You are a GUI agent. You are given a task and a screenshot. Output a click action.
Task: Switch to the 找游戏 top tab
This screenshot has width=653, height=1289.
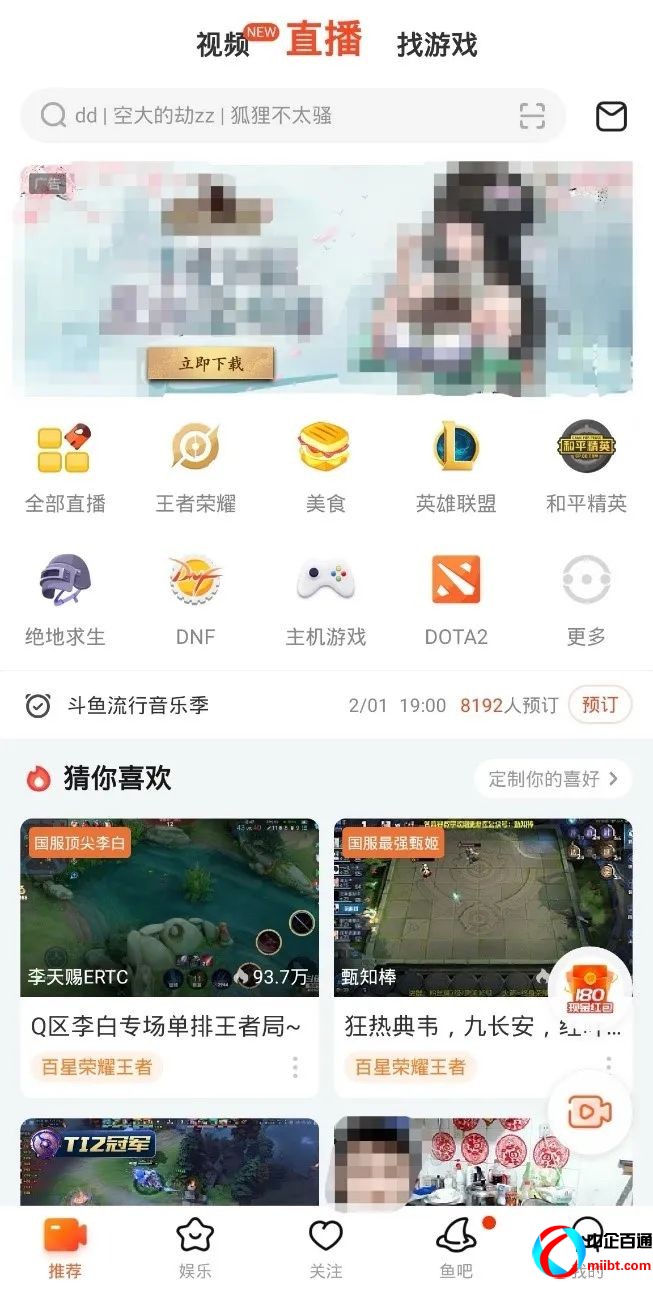click(437, 45)
